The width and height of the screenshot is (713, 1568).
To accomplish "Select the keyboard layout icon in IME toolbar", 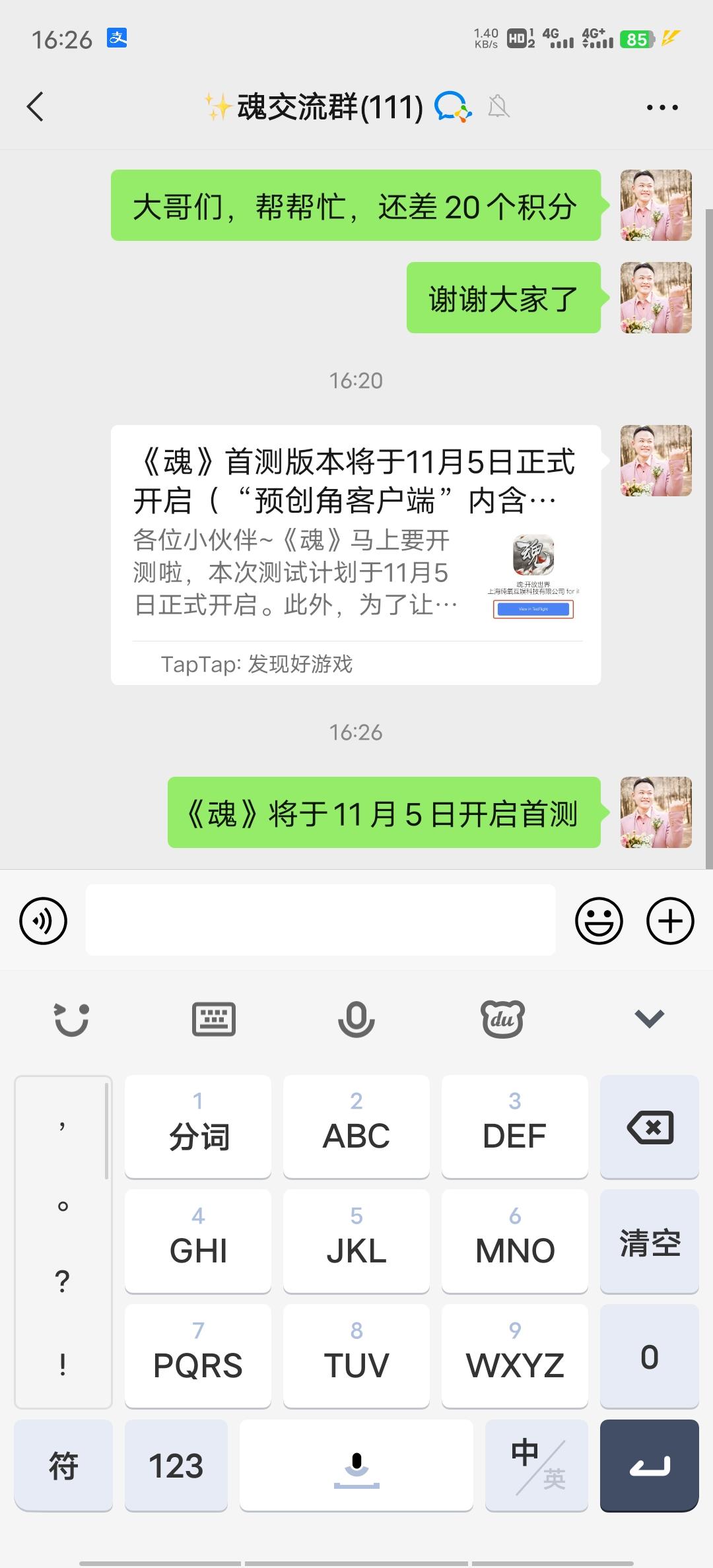I will click(x=211, y=1018).
